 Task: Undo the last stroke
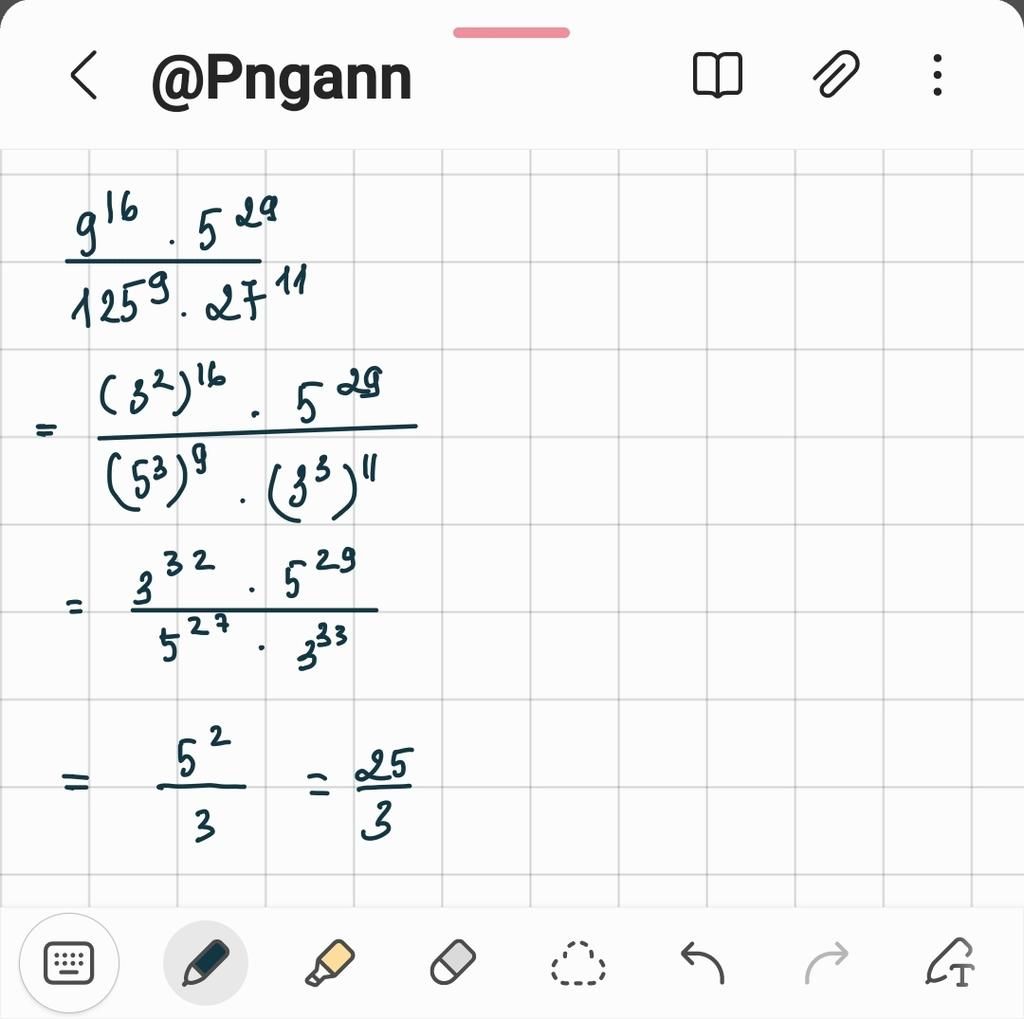click(702, 964)
